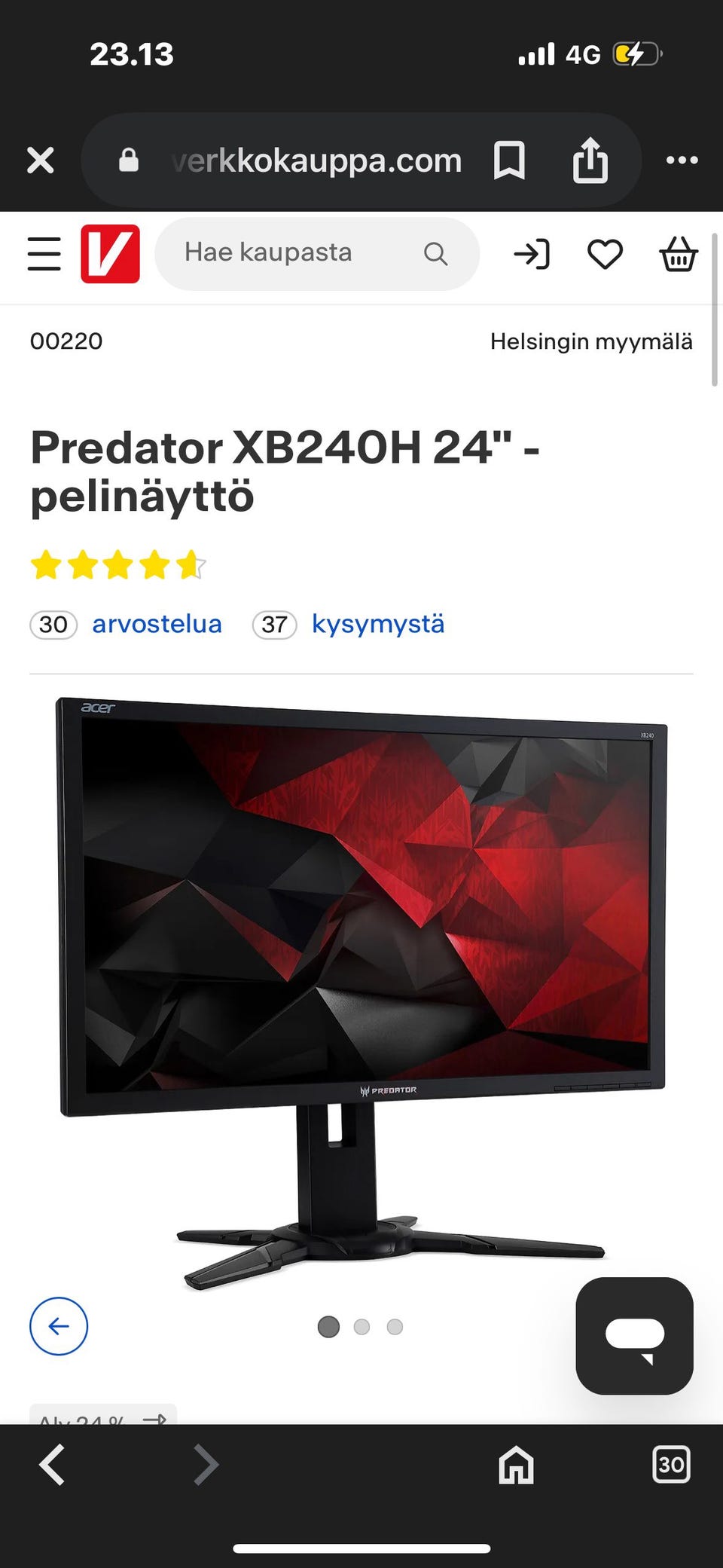Screen dimensions: 723x1568
Task: Open the login icon
Action: [532, 254]
